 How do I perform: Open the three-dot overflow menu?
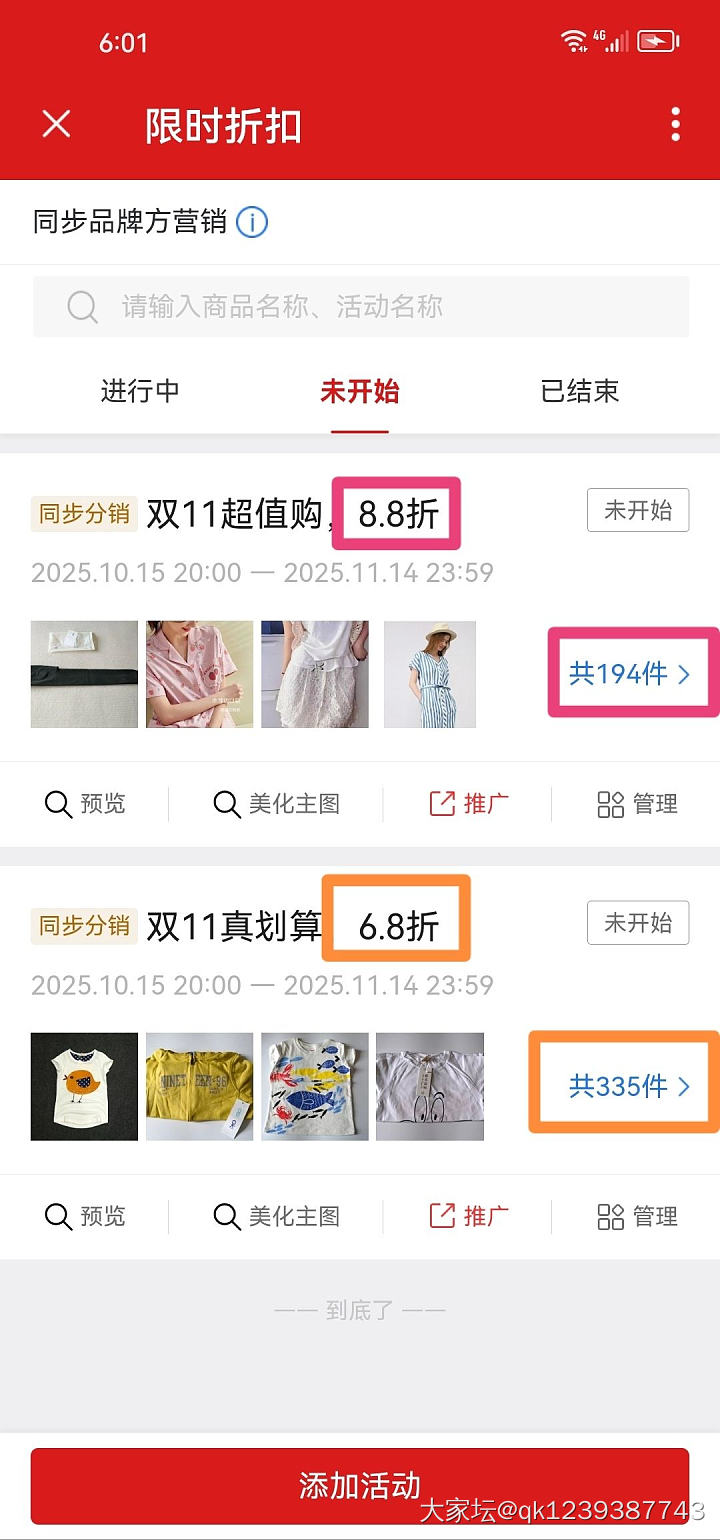pos(676,123)
